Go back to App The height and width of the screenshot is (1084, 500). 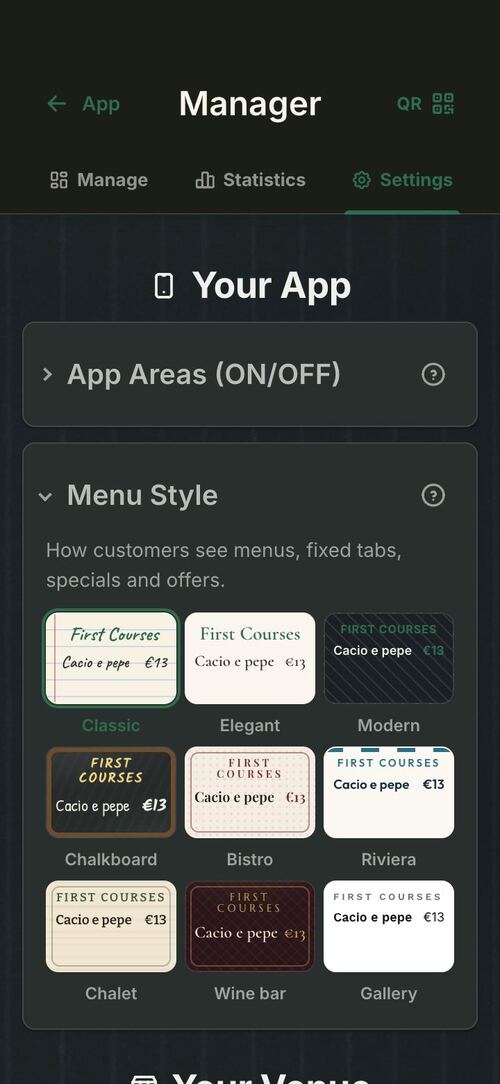[83, 104]
